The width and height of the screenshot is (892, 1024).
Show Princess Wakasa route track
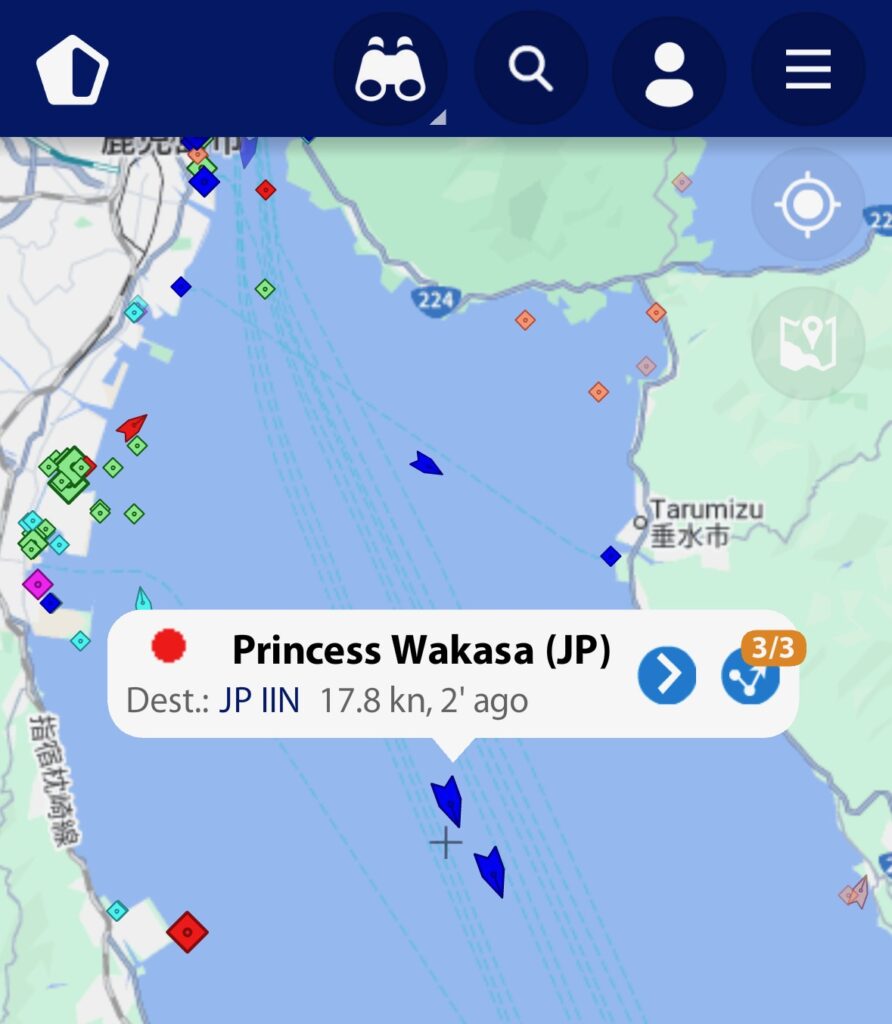tap(750, 677)
